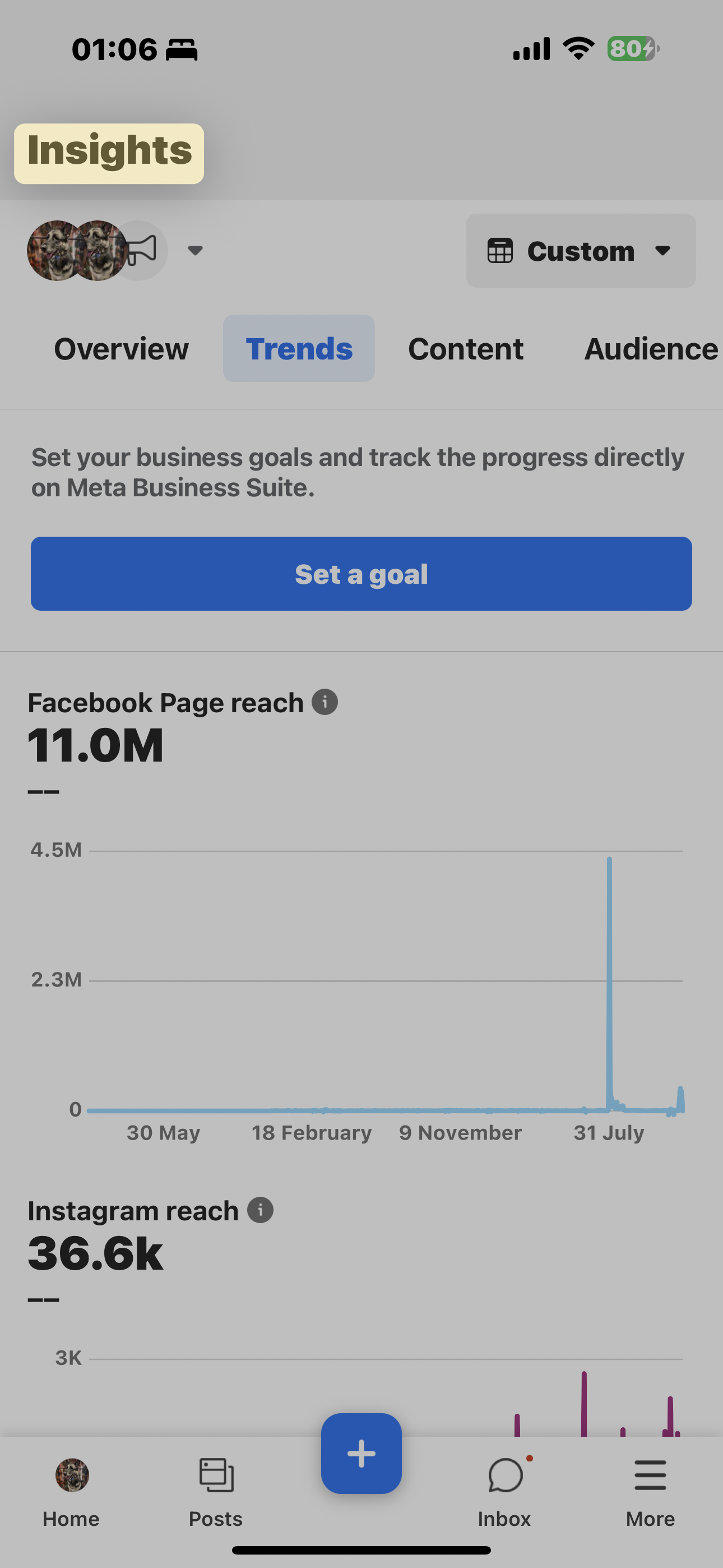Tap the Set a goal button

(x=361, y=574)
